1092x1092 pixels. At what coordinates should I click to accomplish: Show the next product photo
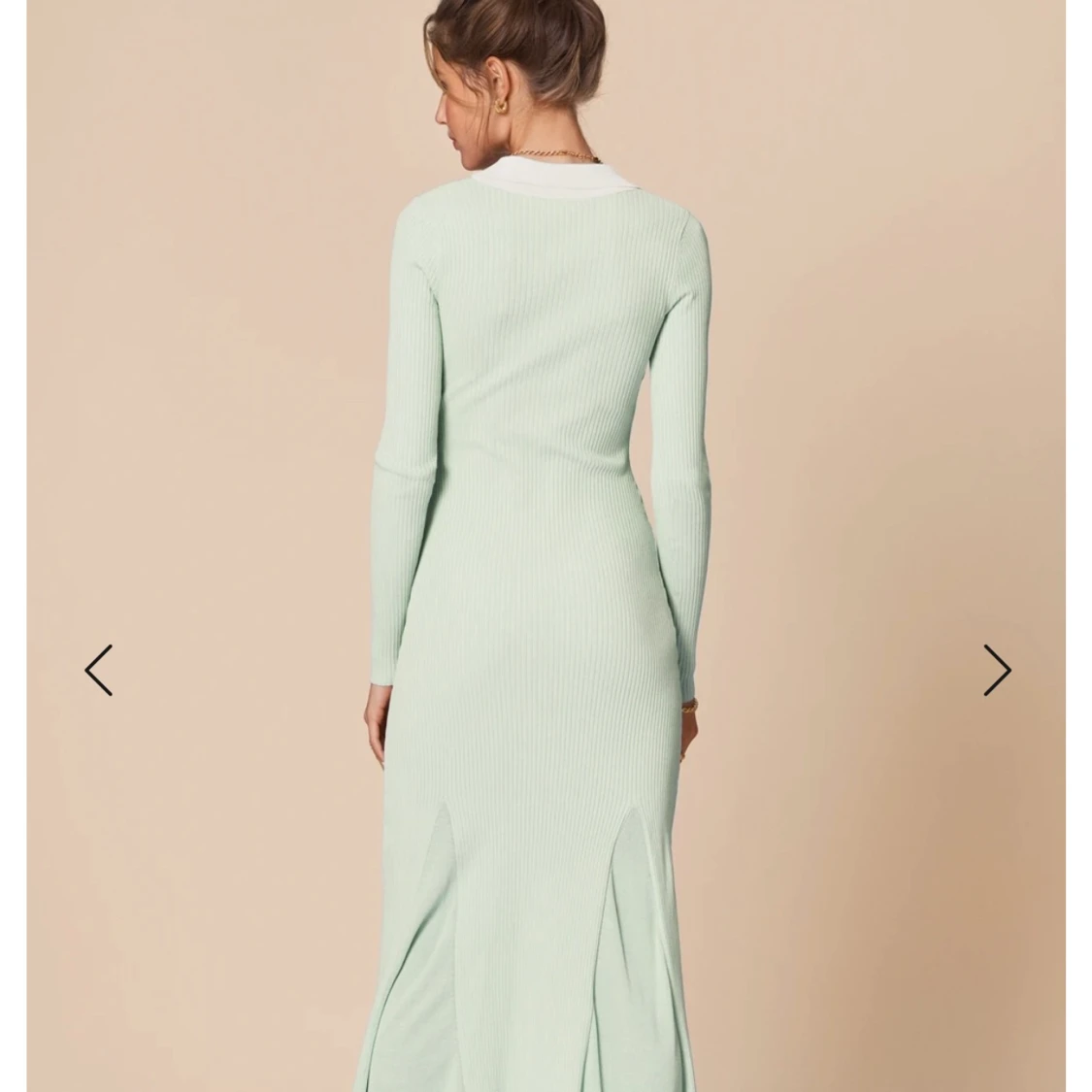tap(997, 670)
